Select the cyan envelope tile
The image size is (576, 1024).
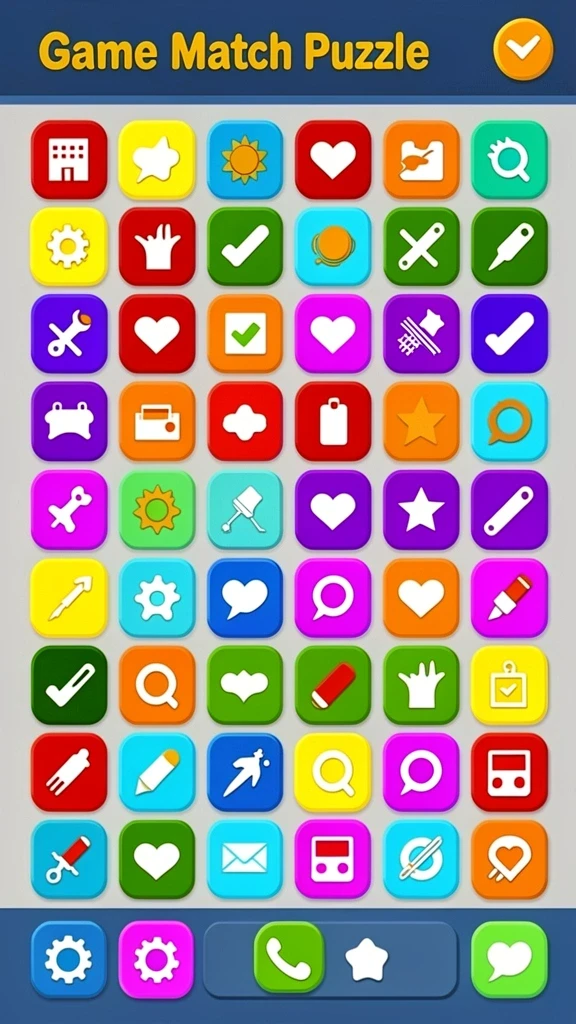click(x=245, y=859)
